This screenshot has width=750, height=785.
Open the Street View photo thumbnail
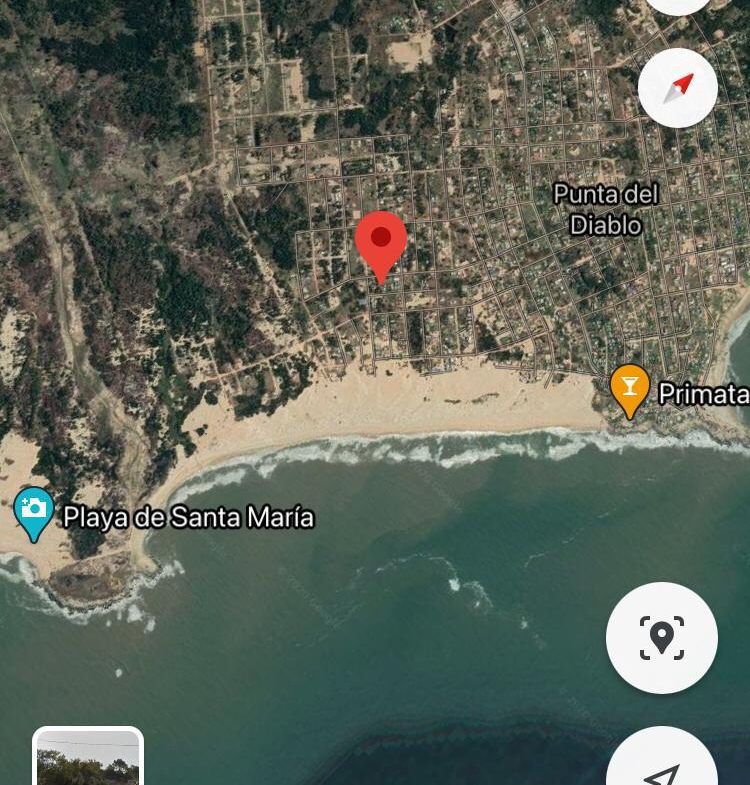pyautogui.click(x=88, y=758)
